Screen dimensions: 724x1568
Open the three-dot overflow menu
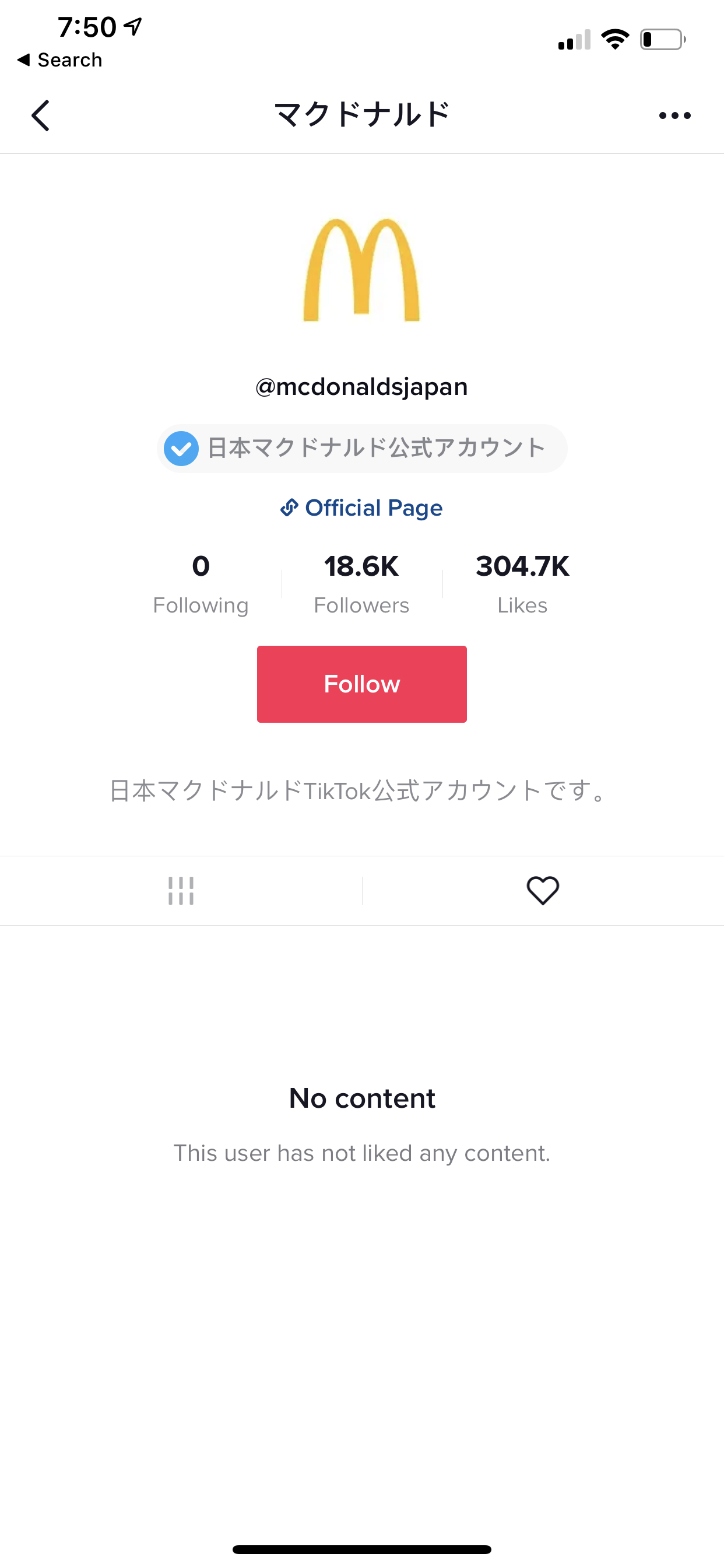click(x=674, y=115)
